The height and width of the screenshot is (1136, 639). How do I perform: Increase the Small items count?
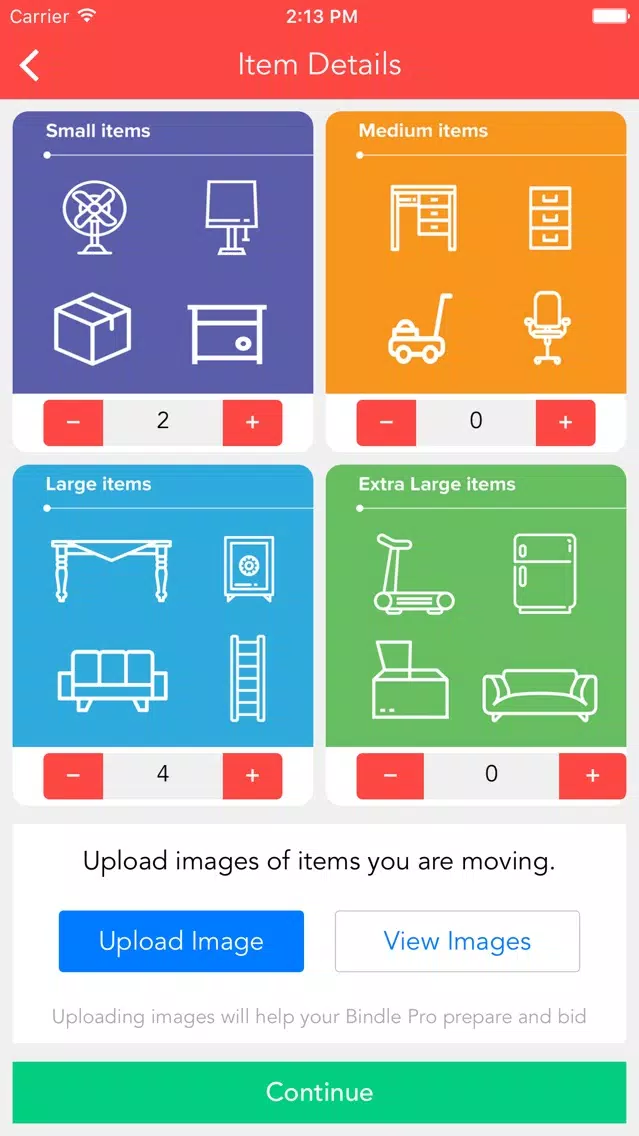click(252, 422)
